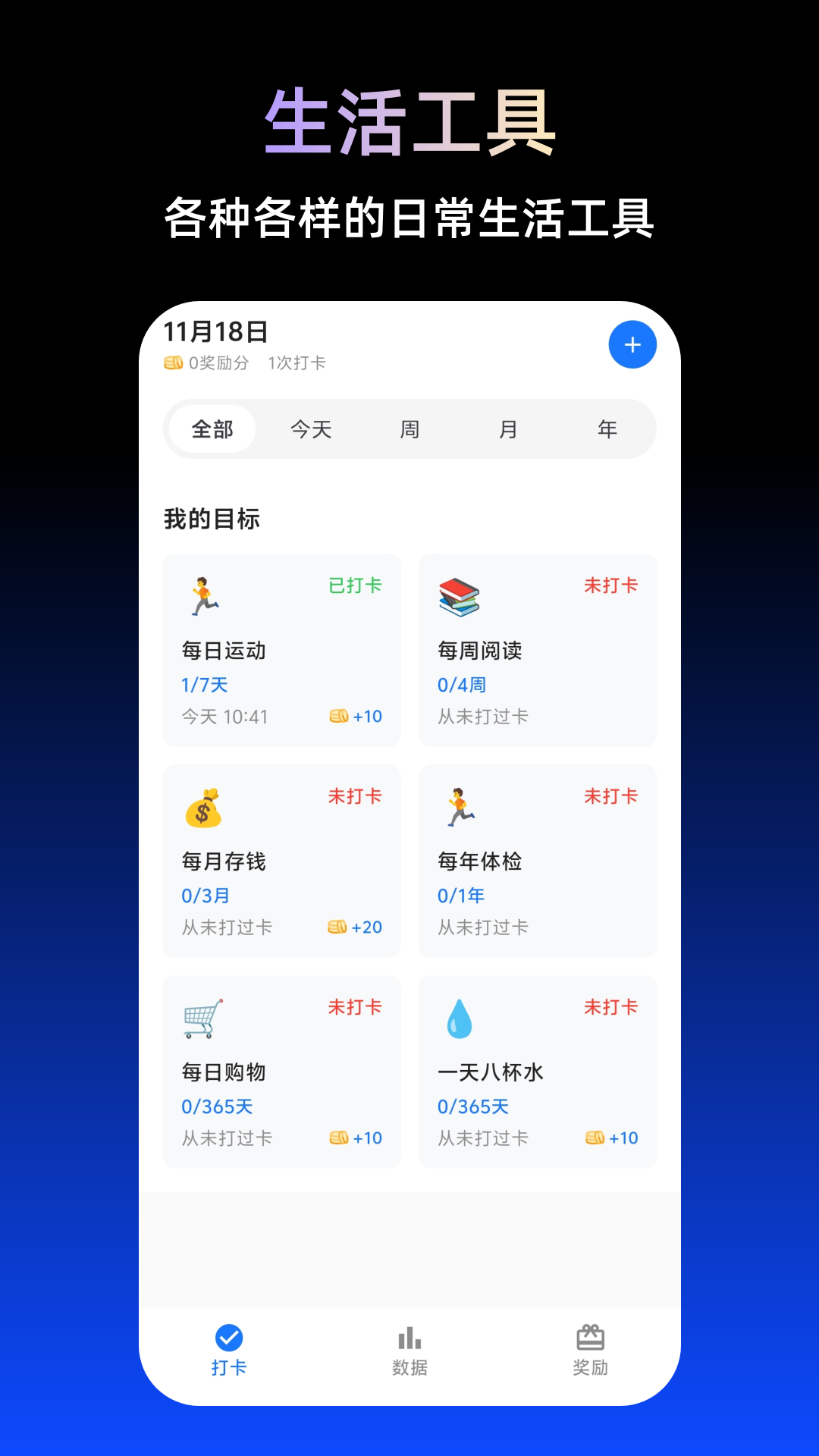The image size is (819, 1456).
Task: Select the 月 filter option
Action: (508, 428)
